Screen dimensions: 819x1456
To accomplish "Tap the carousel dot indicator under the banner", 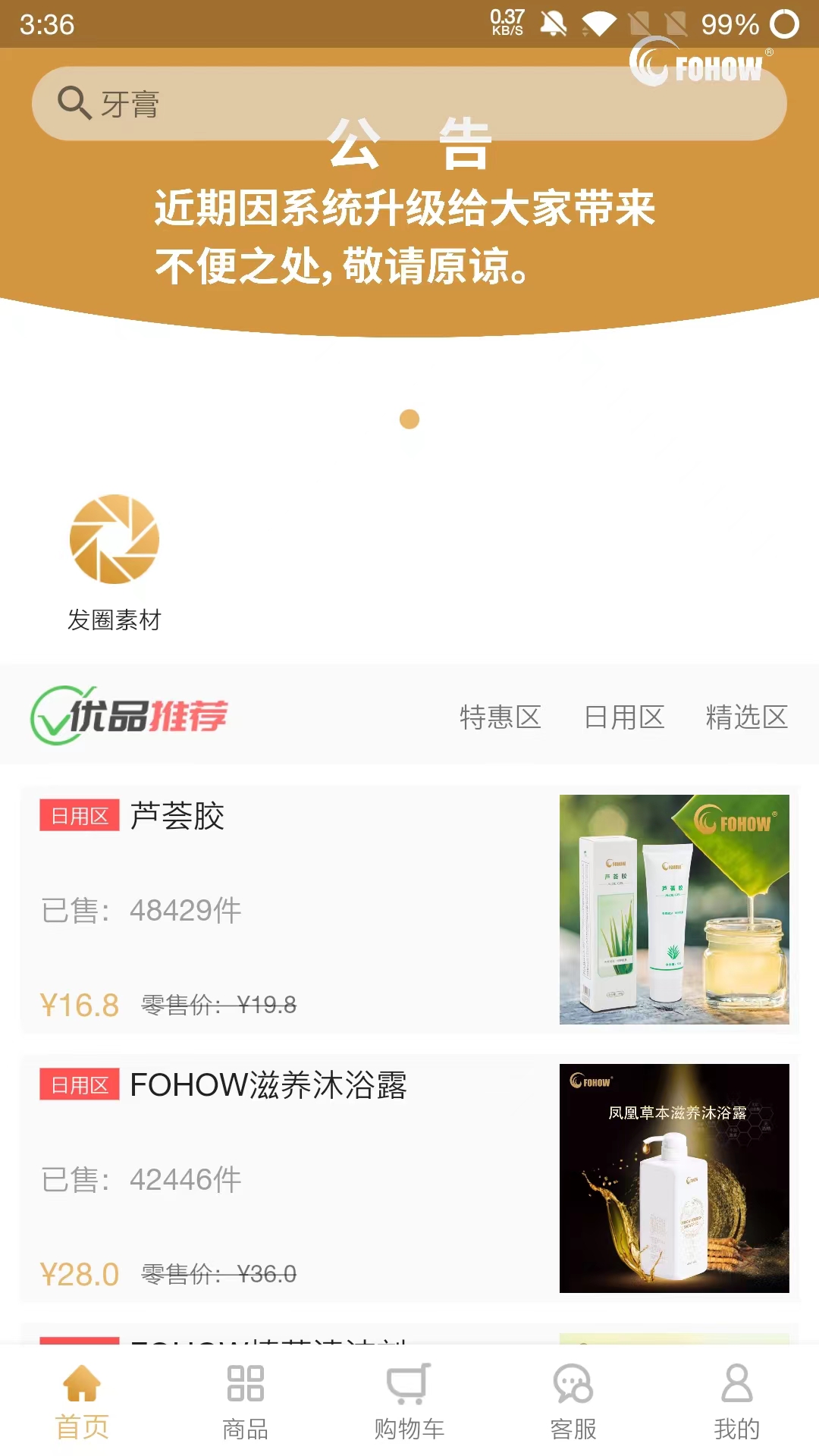I will 410,418.
